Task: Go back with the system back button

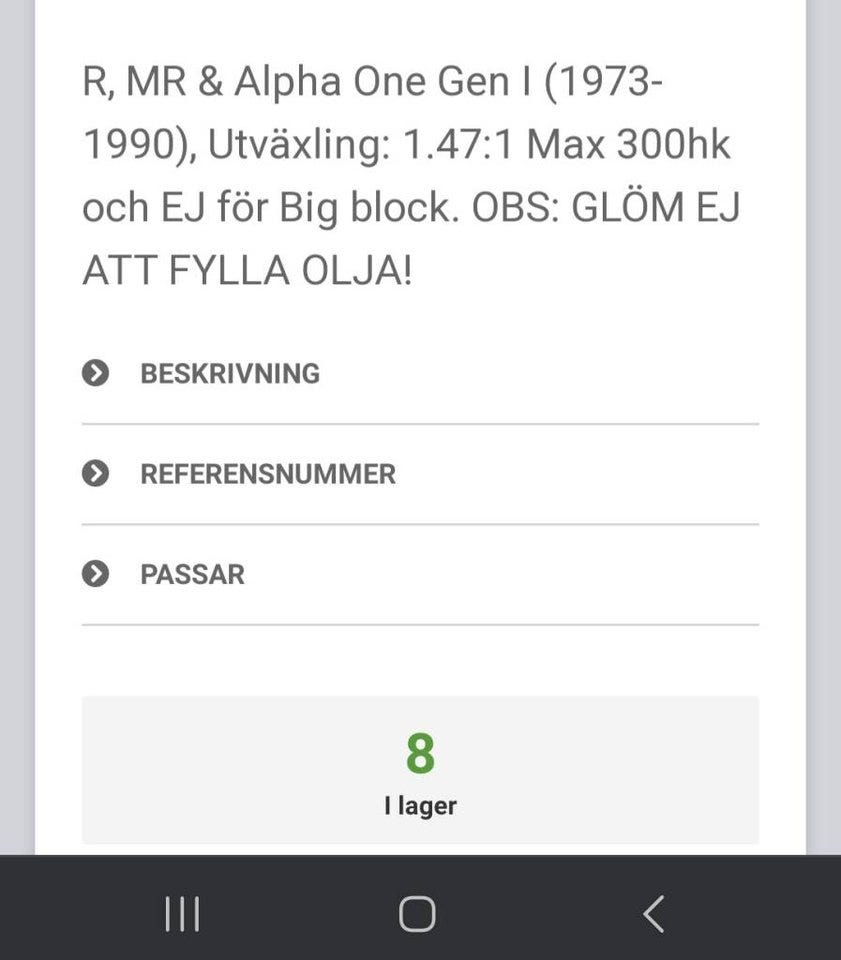Action: click(653, 914)
